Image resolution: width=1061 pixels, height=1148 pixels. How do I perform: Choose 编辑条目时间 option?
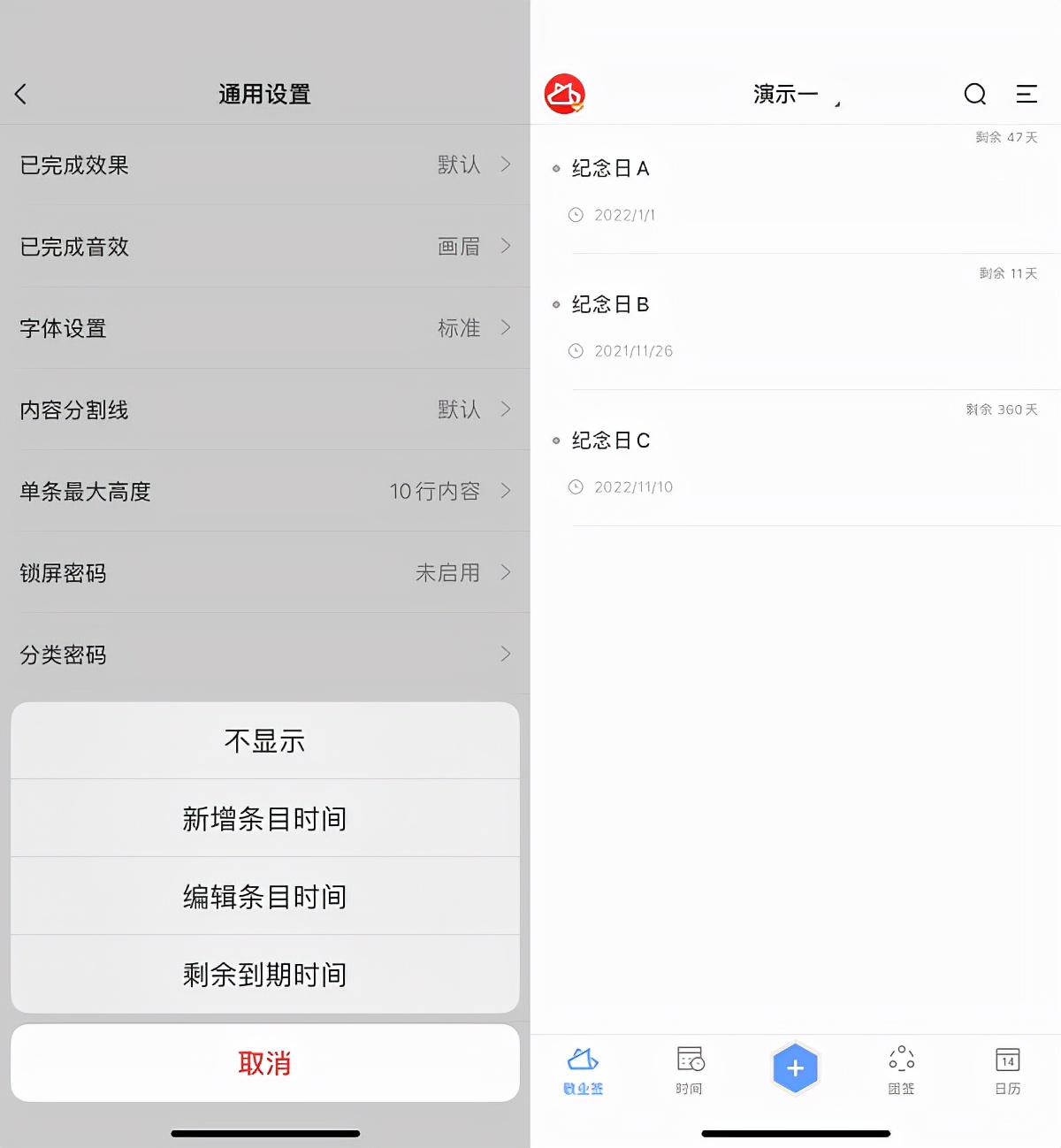(x=264, y=896)
